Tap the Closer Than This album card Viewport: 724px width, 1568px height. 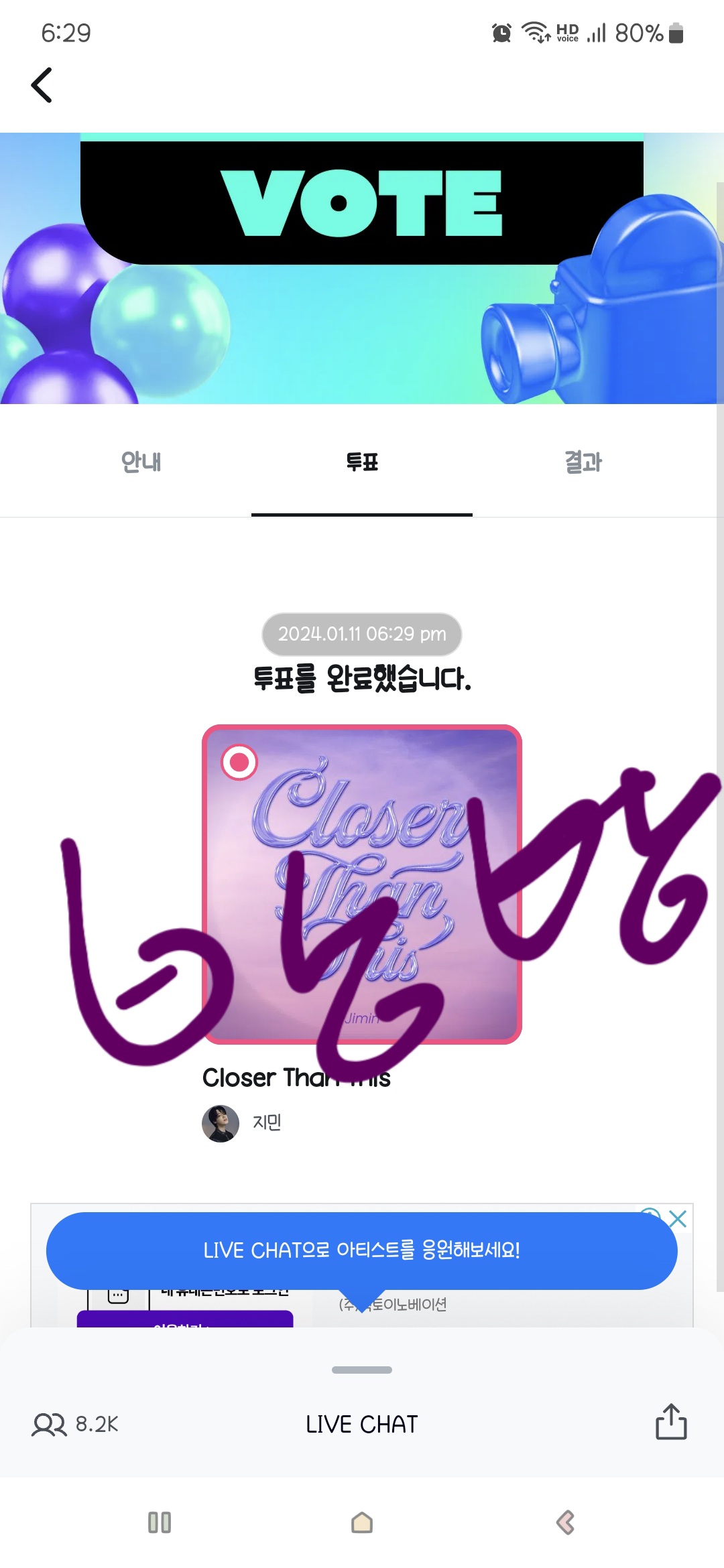pos(362,885)
